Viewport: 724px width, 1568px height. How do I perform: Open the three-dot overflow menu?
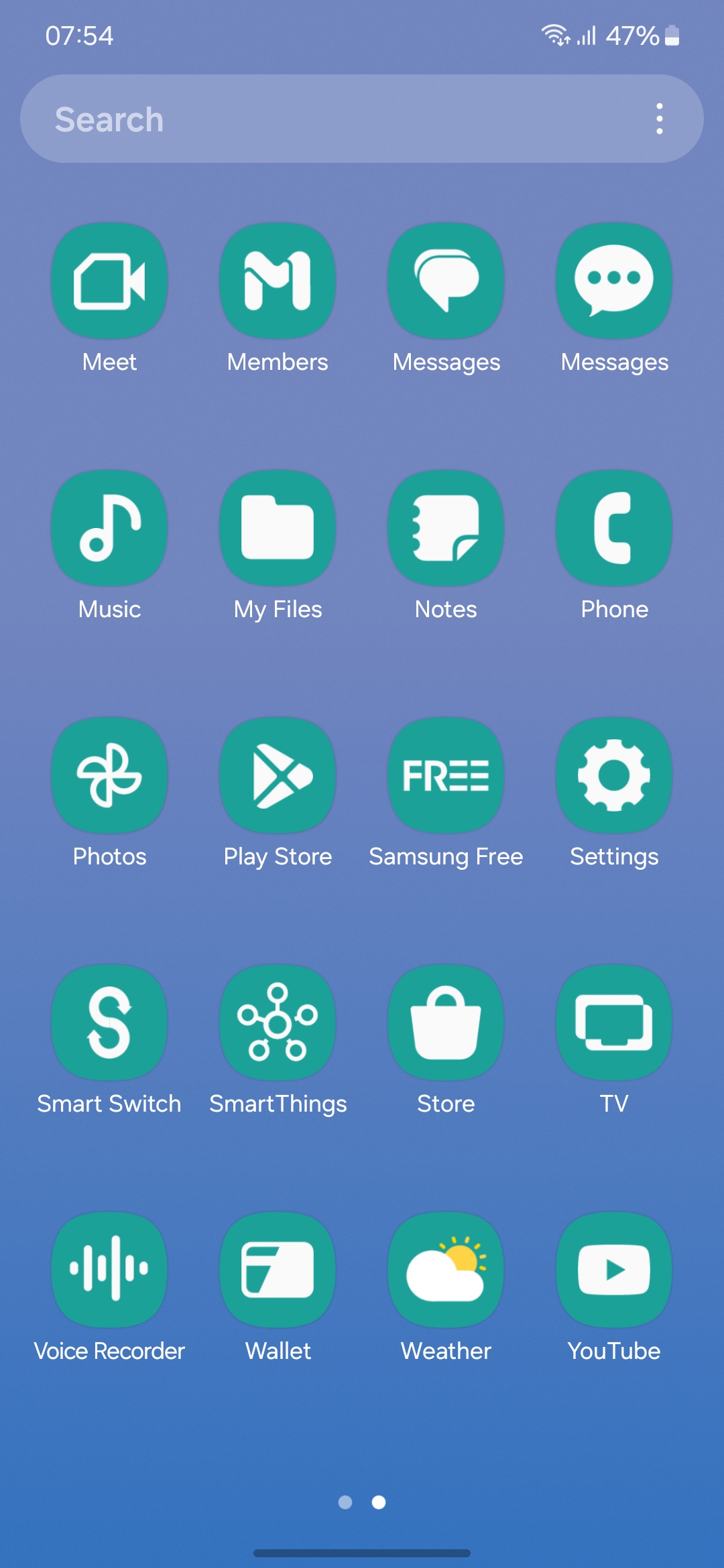(x=660, y=119)
